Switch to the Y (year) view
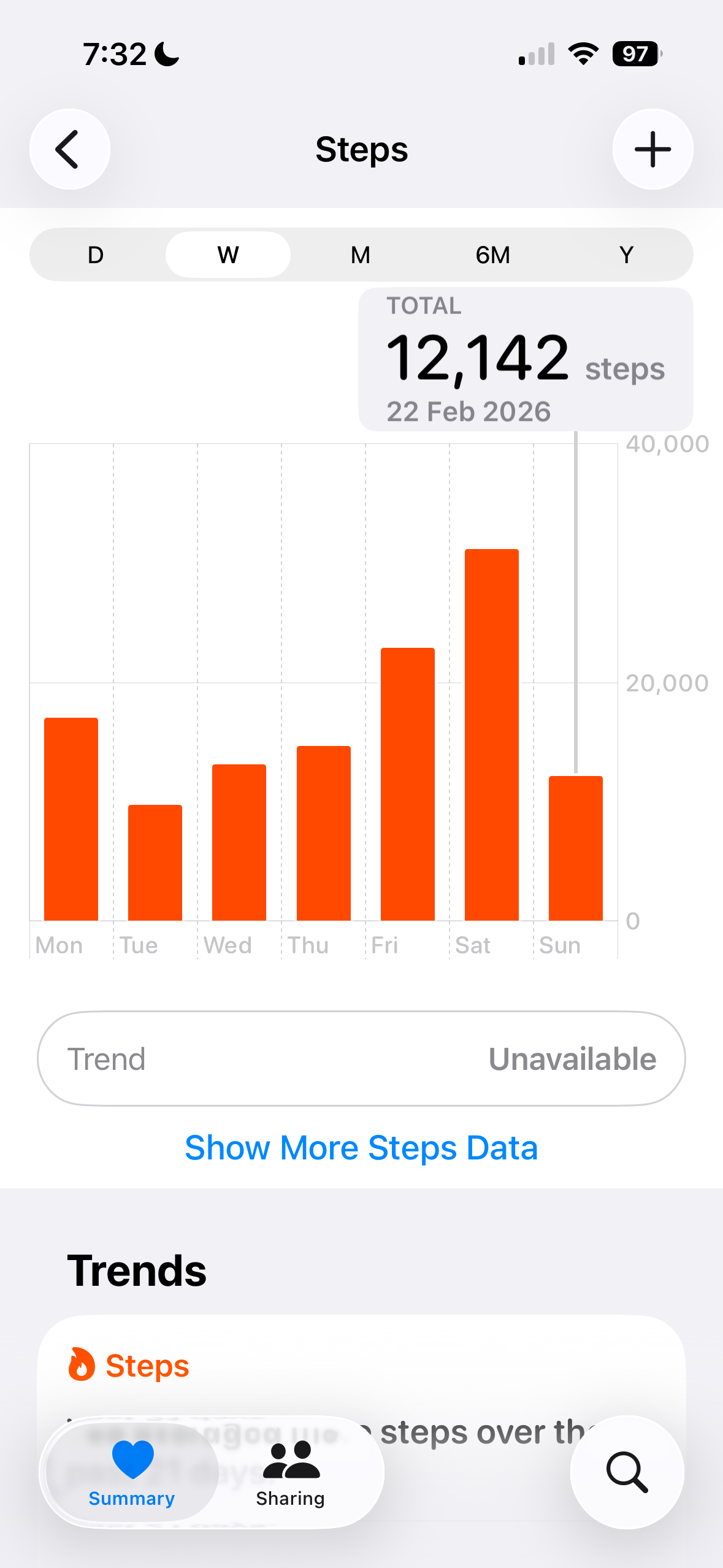Image resolution: width=723 pixels, height=1568 pixels. [x=625, y=255]
